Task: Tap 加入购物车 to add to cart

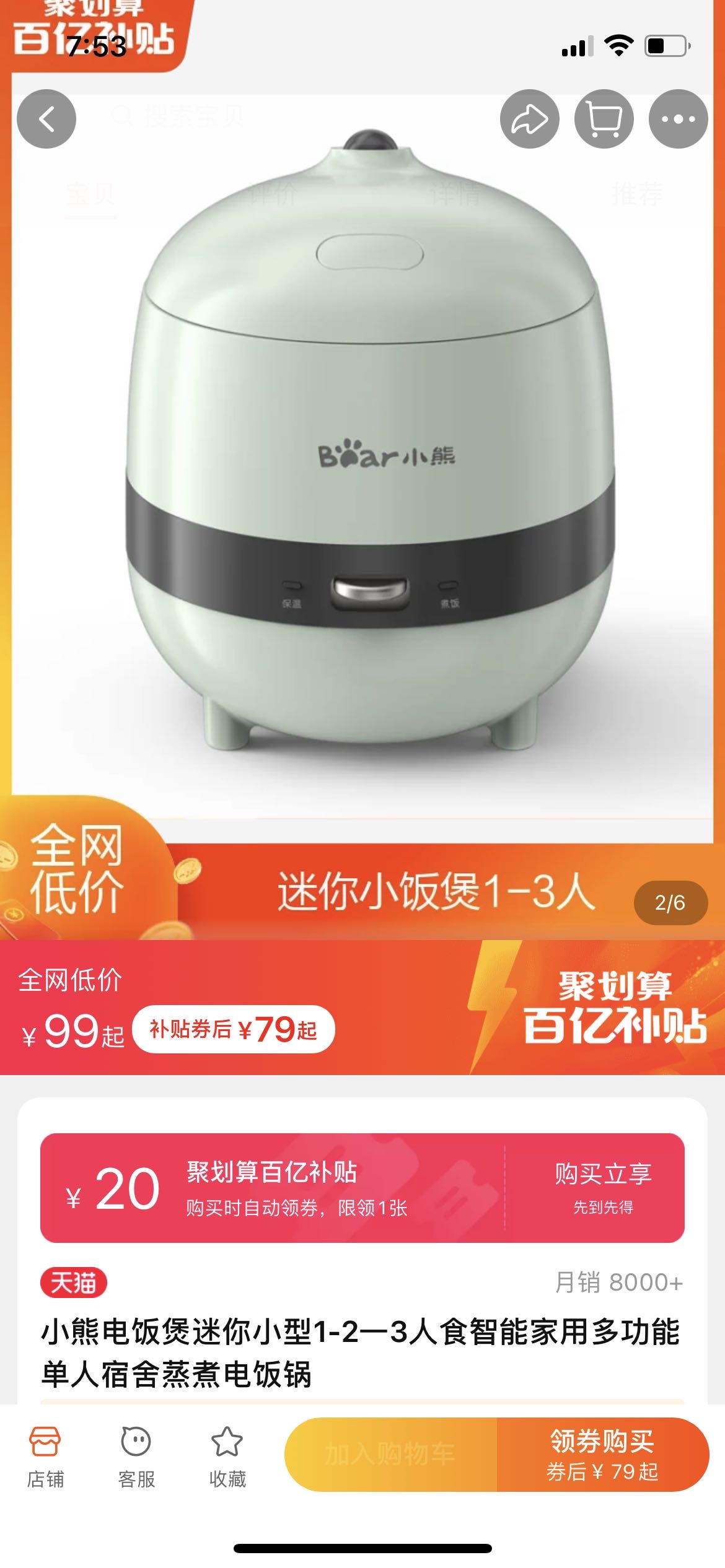Action: click(x=391, y=1454)
